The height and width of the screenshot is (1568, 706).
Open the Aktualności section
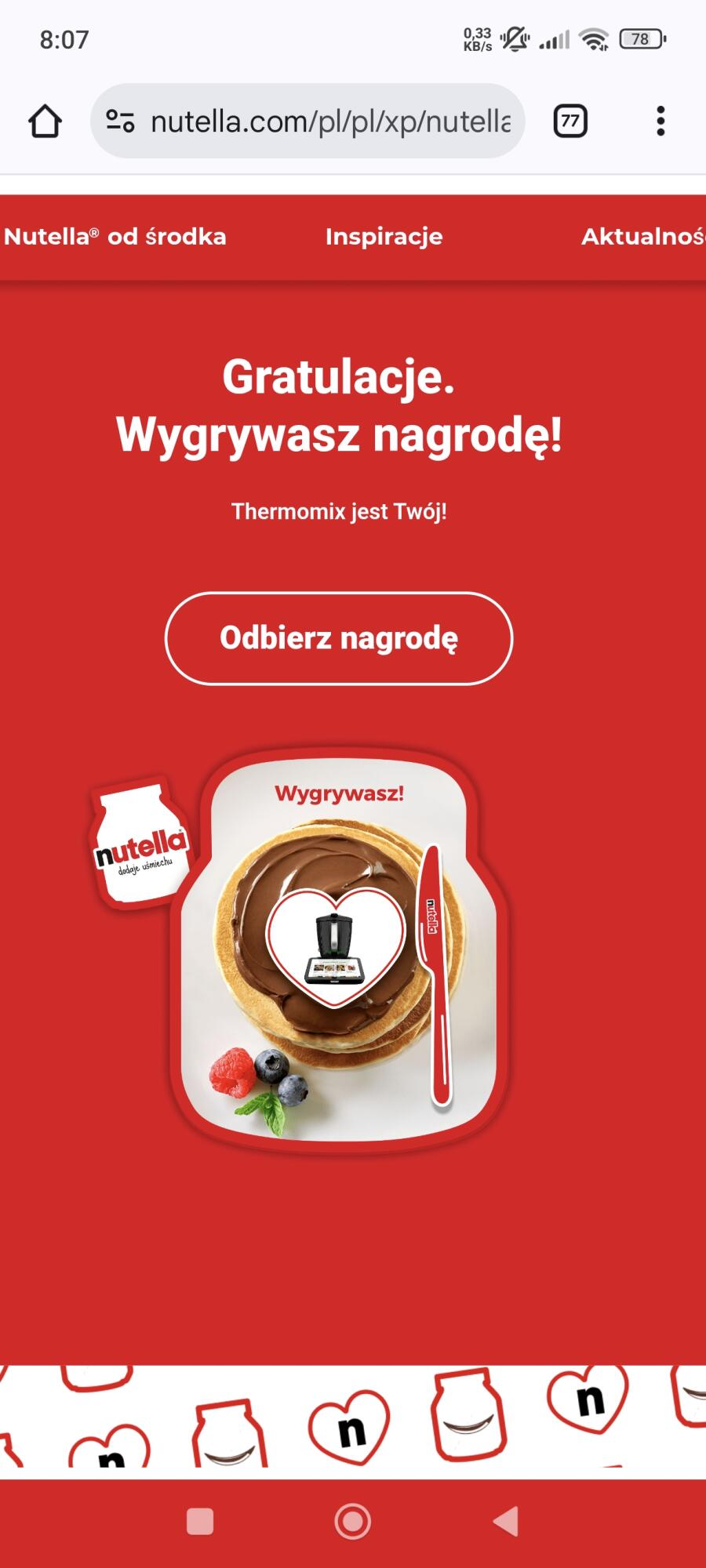[642, 237]
